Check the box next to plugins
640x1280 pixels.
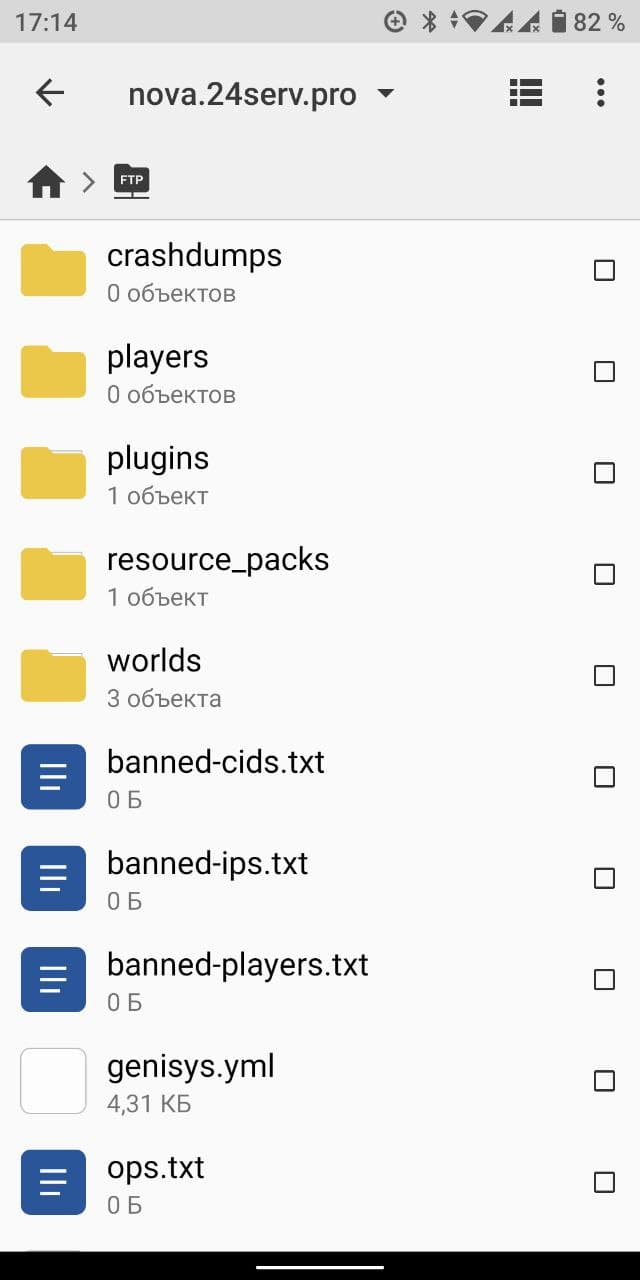click(x=604, y=473)
